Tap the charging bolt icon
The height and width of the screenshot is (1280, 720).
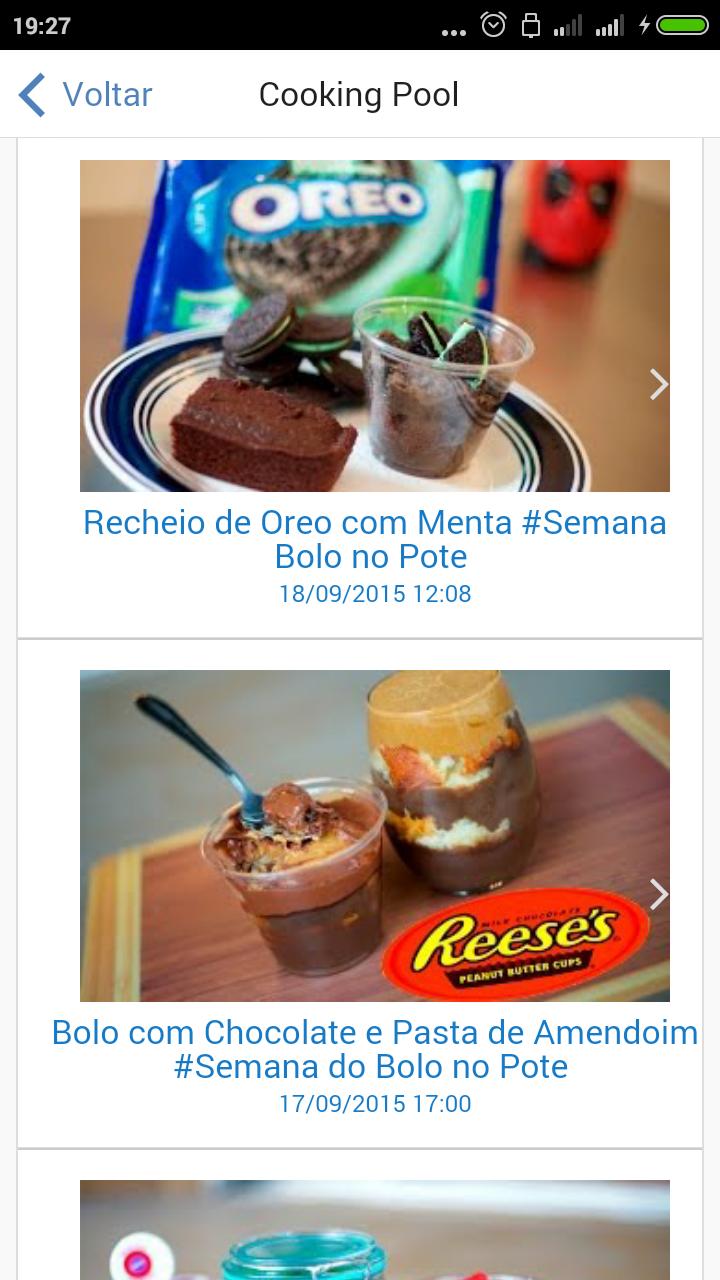click(x=645, y=25)
